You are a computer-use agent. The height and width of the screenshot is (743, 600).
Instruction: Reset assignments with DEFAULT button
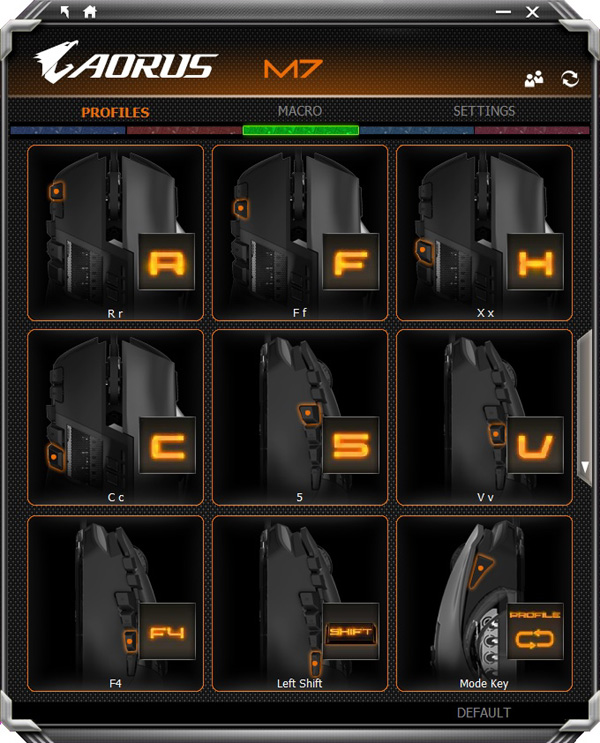pyautogui.click(x=484, y=713)
